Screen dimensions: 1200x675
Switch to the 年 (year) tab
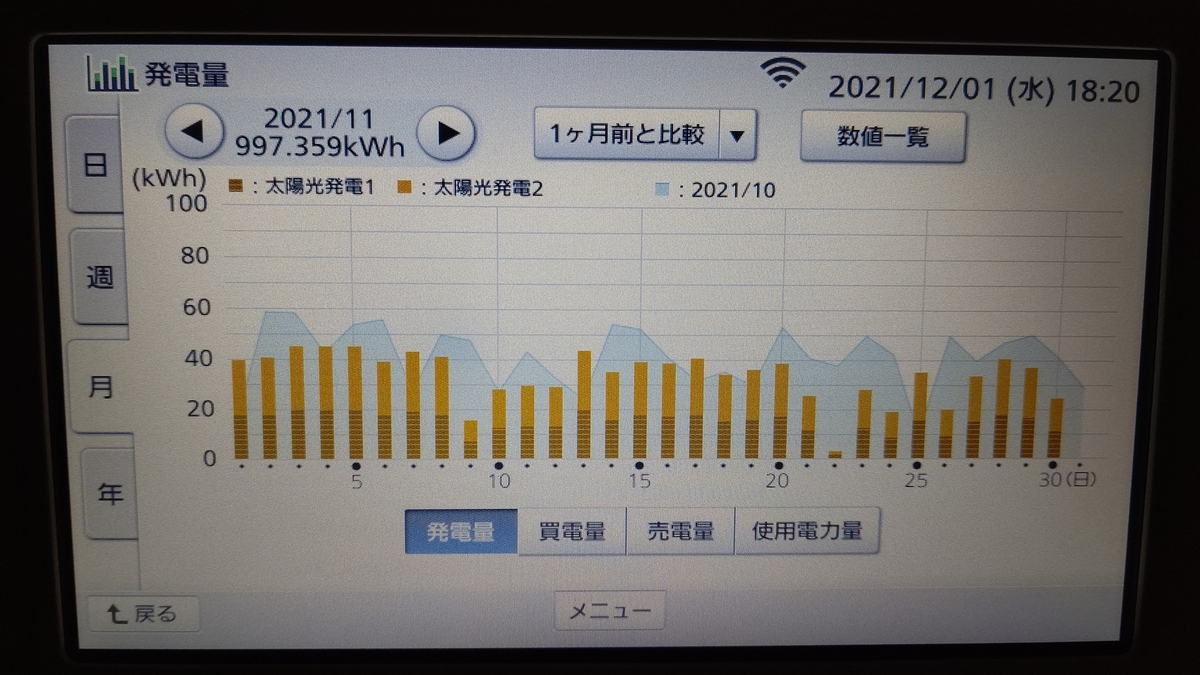(x=108, y=495)
